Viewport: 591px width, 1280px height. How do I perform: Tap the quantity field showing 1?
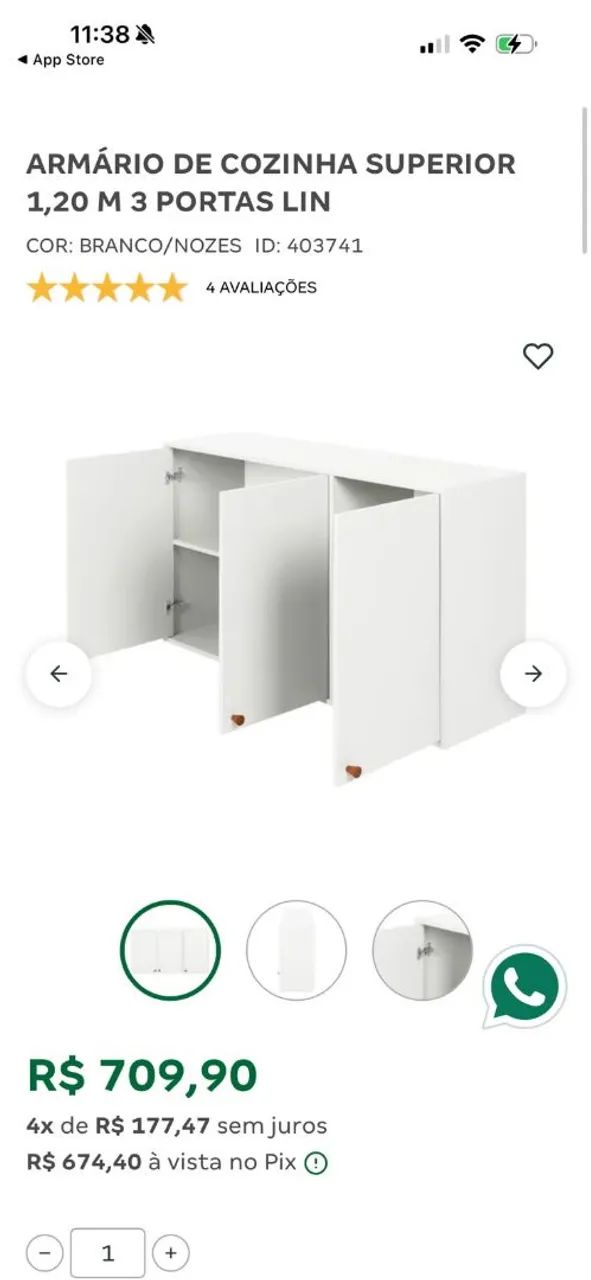[x=107, y=1253]
